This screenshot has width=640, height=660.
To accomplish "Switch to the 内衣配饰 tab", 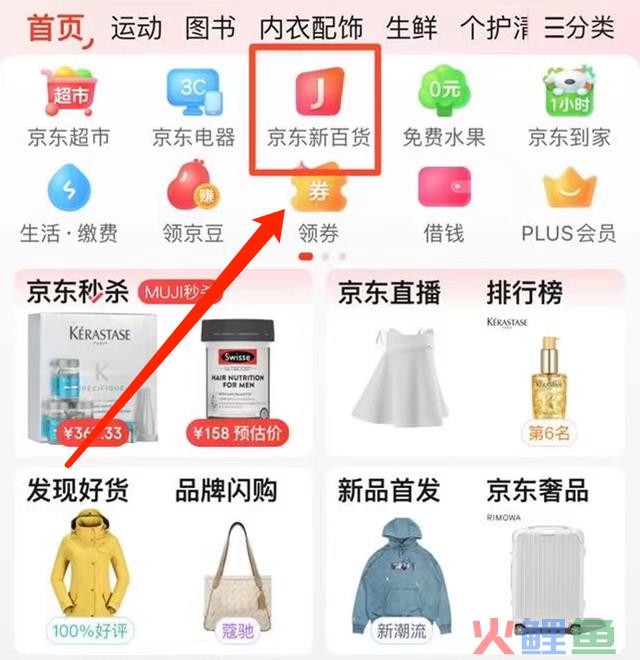I will (310, 27).
